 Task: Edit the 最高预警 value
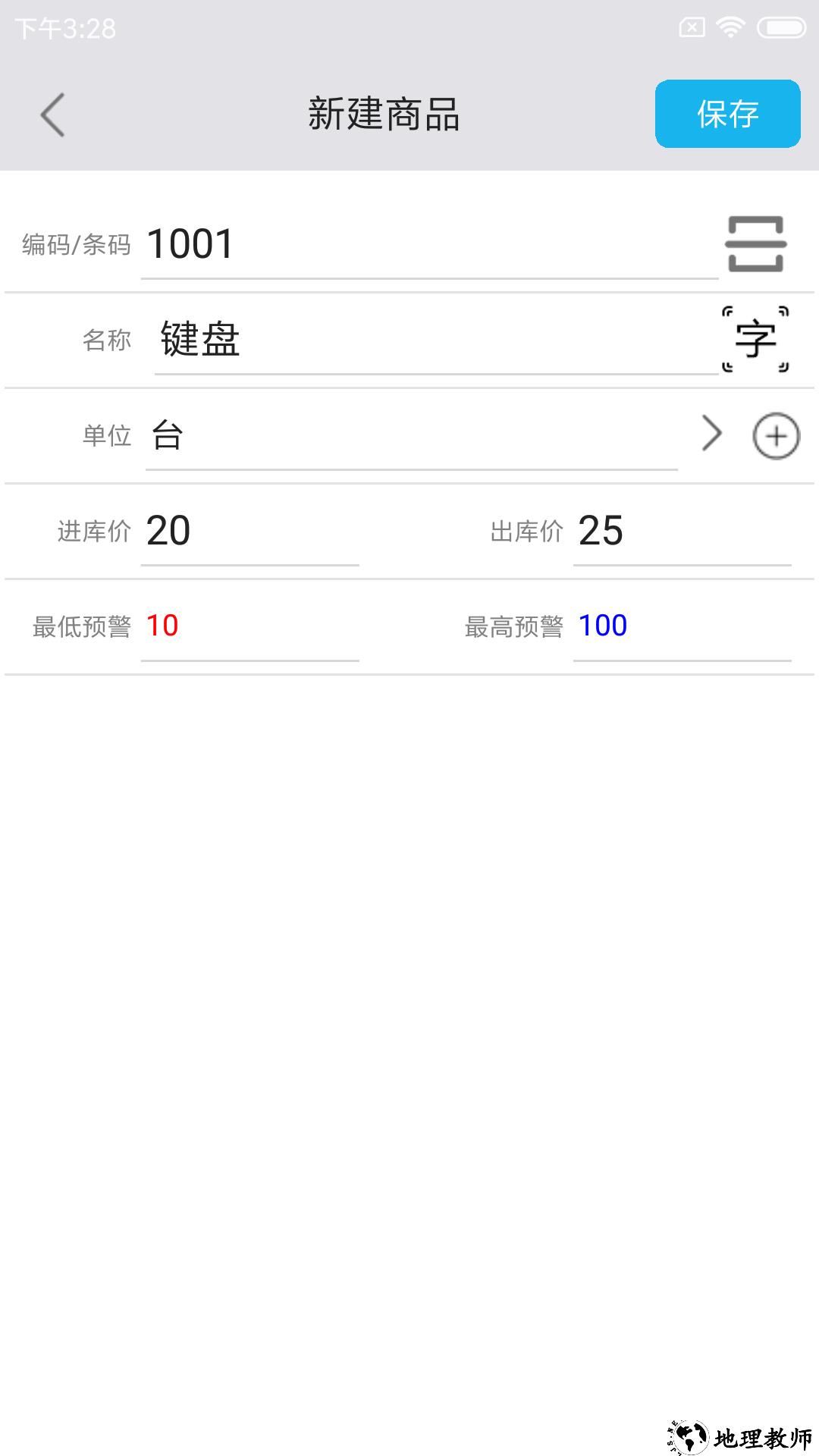681,626
